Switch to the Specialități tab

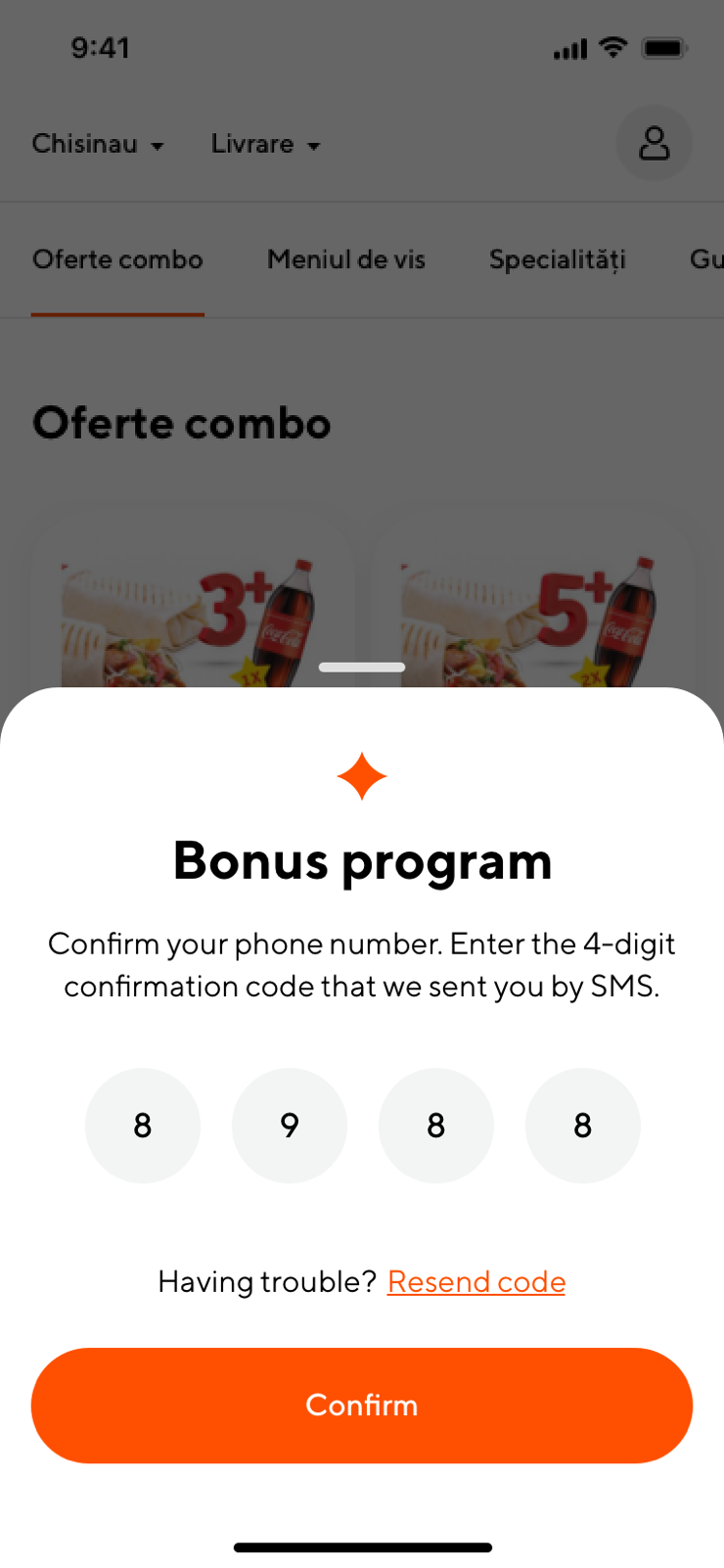(557, 259)
